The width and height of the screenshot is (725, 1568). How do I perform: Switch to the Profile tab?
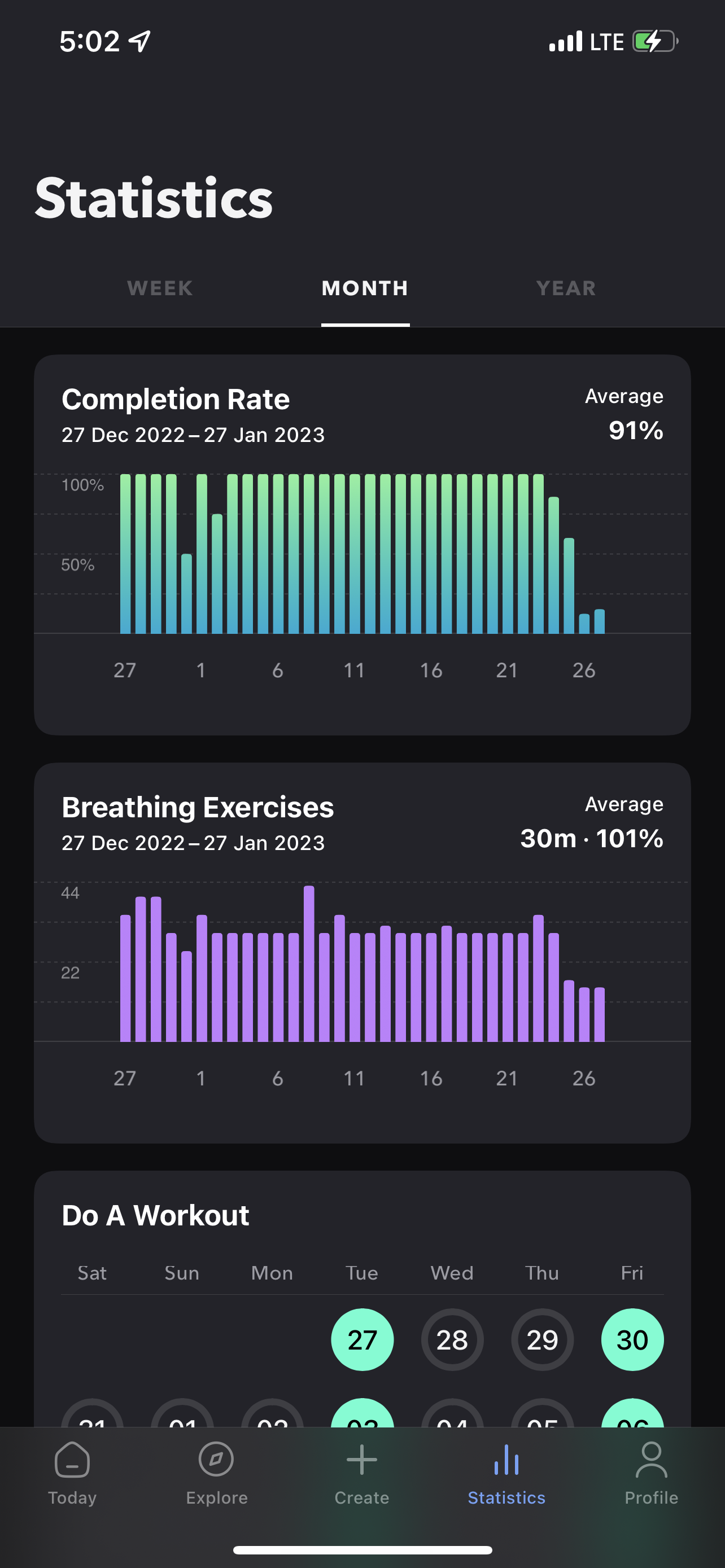tap(652, 1473)
